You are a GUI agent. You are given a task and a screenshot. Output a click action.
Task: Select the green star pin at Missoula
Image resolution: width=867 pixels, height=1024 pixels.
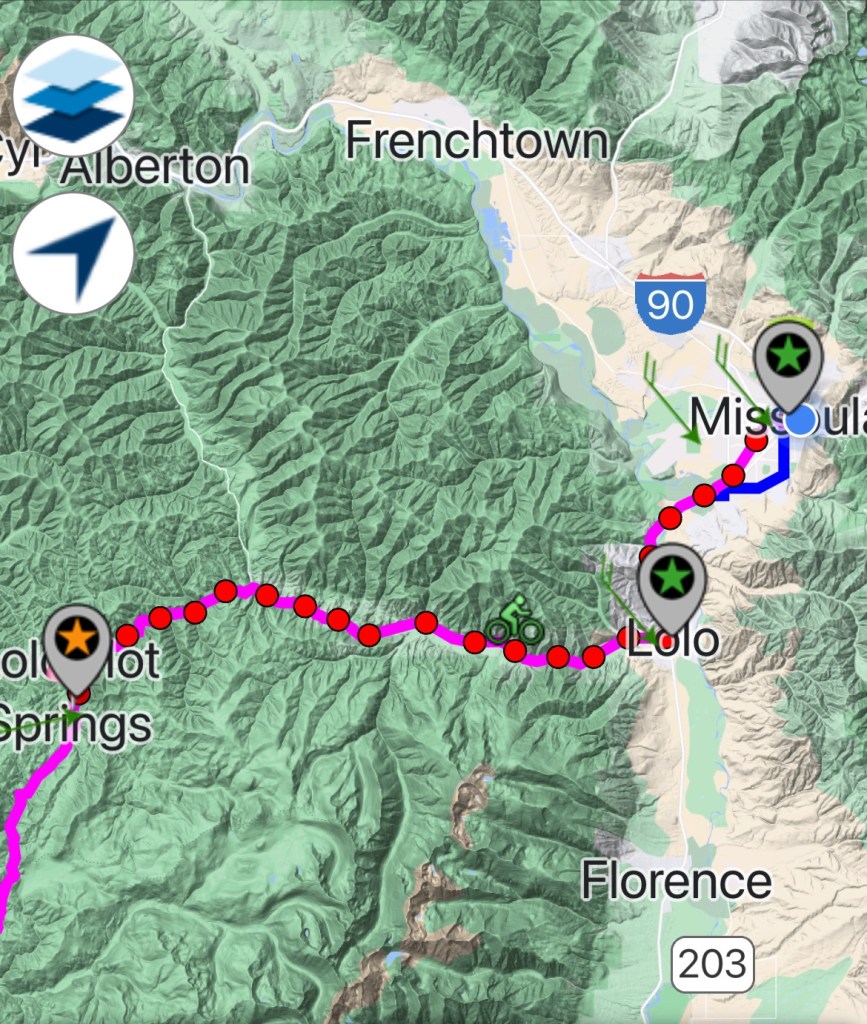tap(788, 357)
